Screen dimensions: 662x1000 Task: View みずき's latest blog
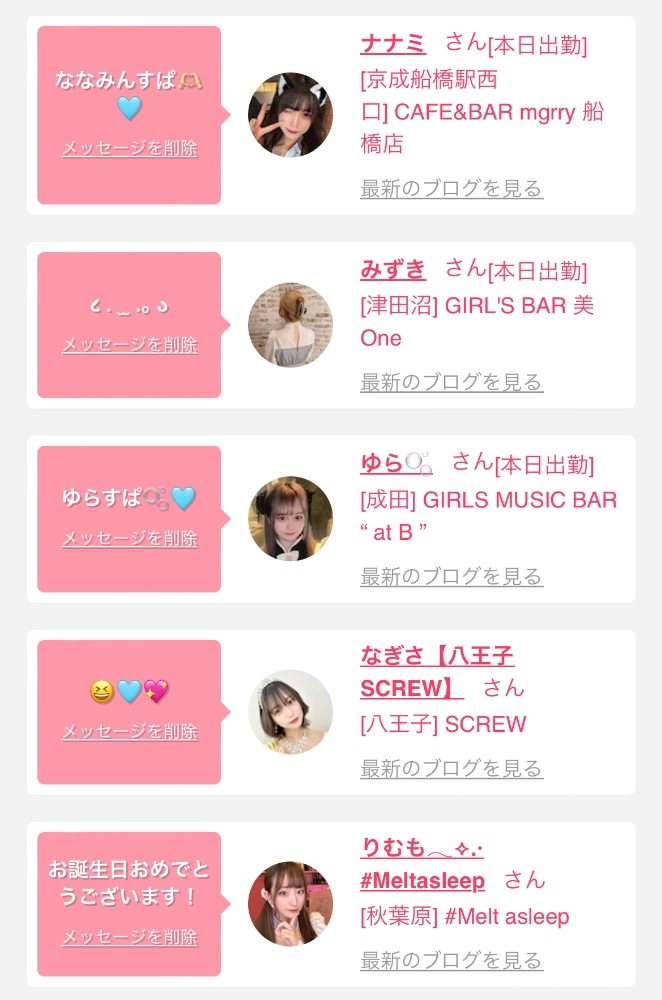[452, 383]
